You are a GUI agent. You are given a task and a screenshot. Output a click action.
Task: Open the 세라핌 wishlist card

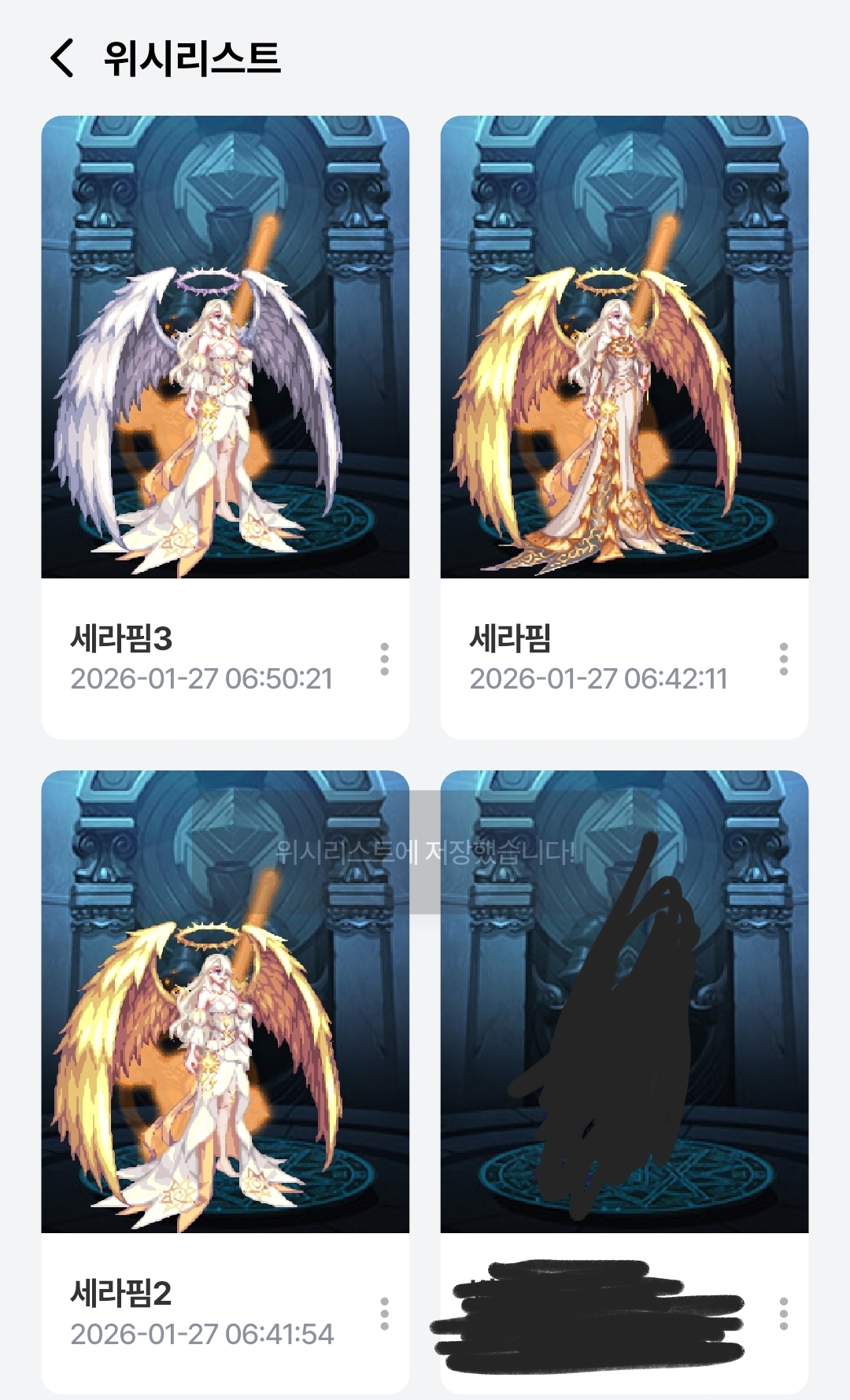[x=624, y=347]
